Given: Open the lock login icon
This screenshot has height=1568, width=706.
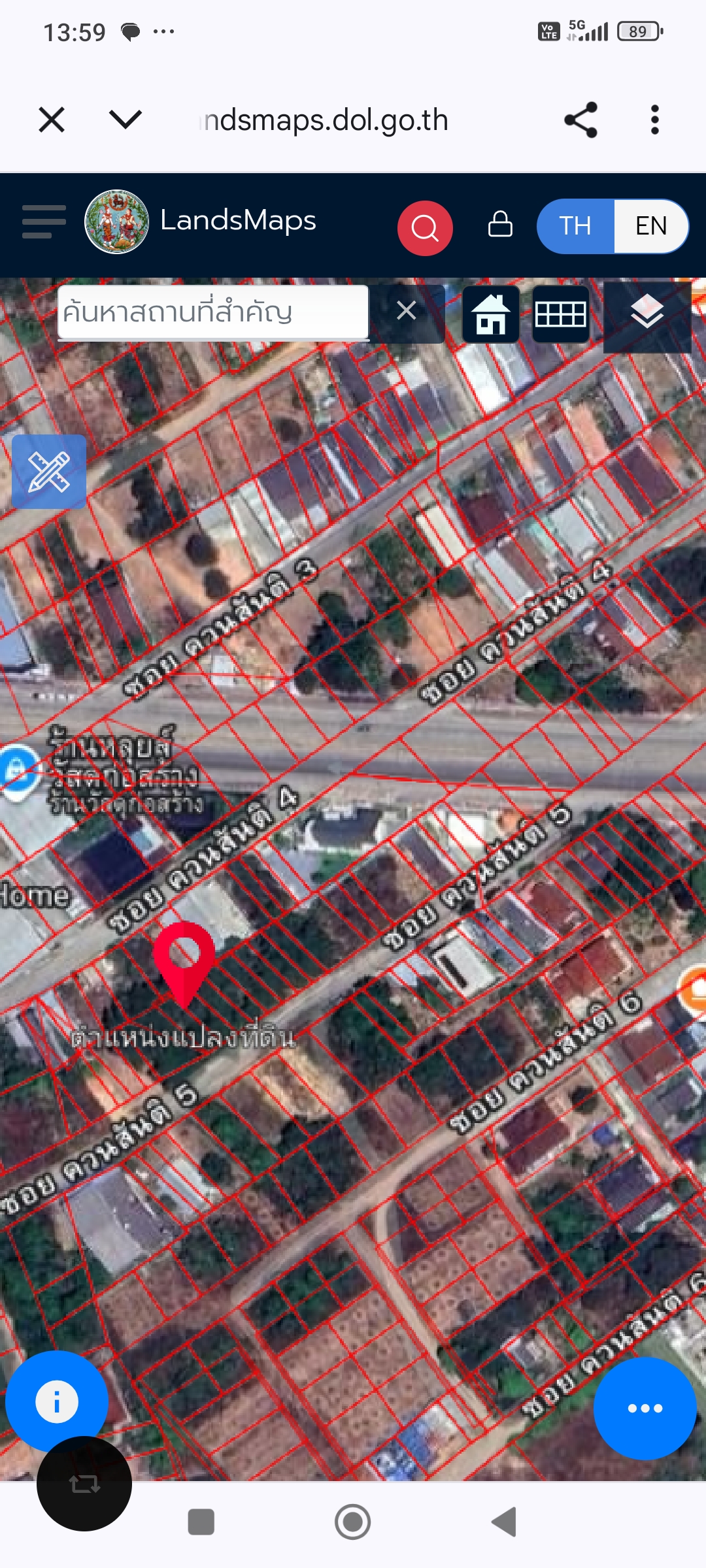Looking at the screenshot, I should point(500,224).
